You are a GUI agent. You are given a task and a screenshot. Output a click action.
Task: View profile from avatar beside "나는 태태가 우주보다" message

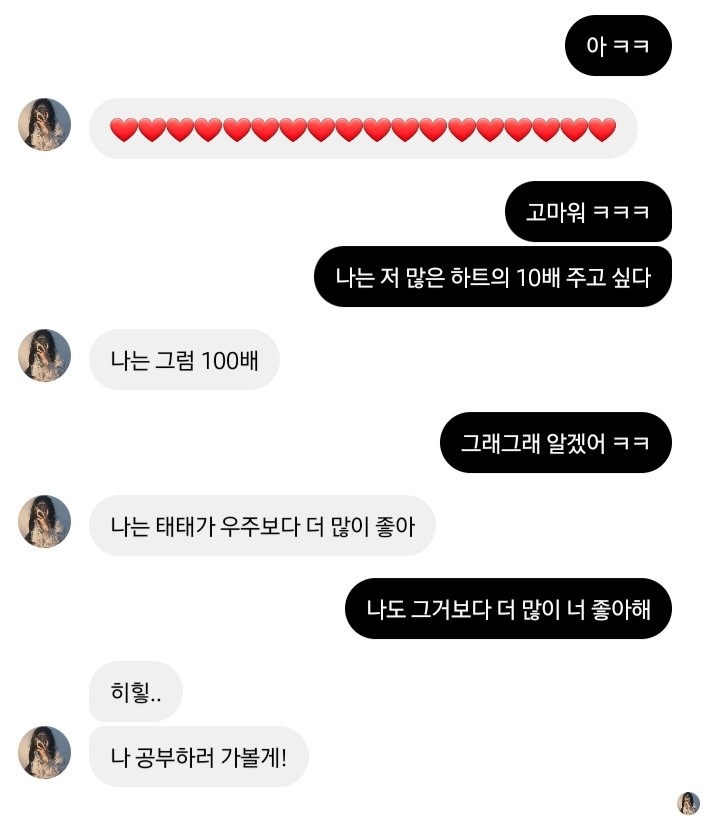[x=44, y=522]
